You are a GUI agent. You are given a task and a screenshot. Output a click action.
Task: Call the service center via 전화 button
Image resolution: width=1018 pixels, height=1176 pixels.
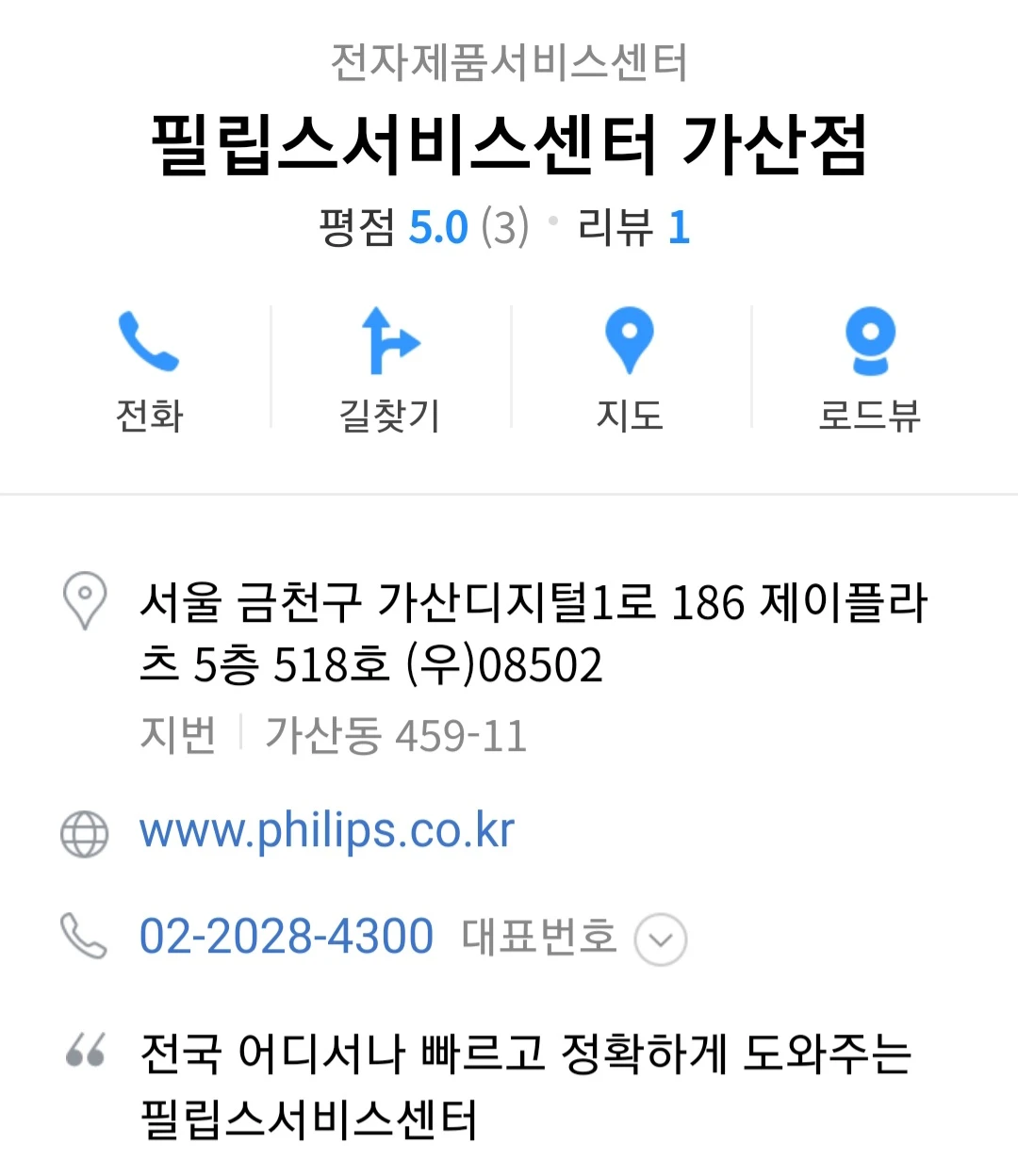(149, 367)
